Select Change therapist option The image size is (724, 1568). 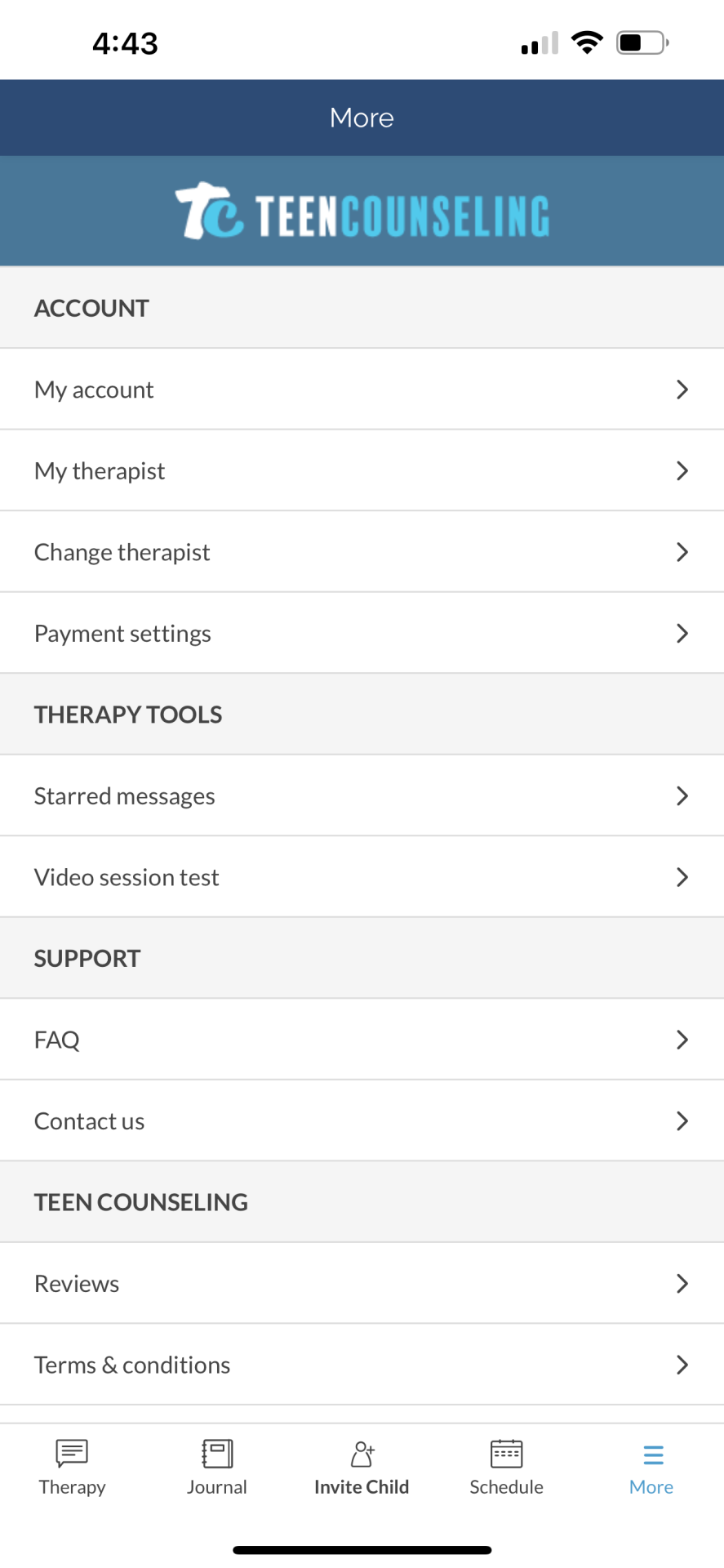click(x=362, y=552)
